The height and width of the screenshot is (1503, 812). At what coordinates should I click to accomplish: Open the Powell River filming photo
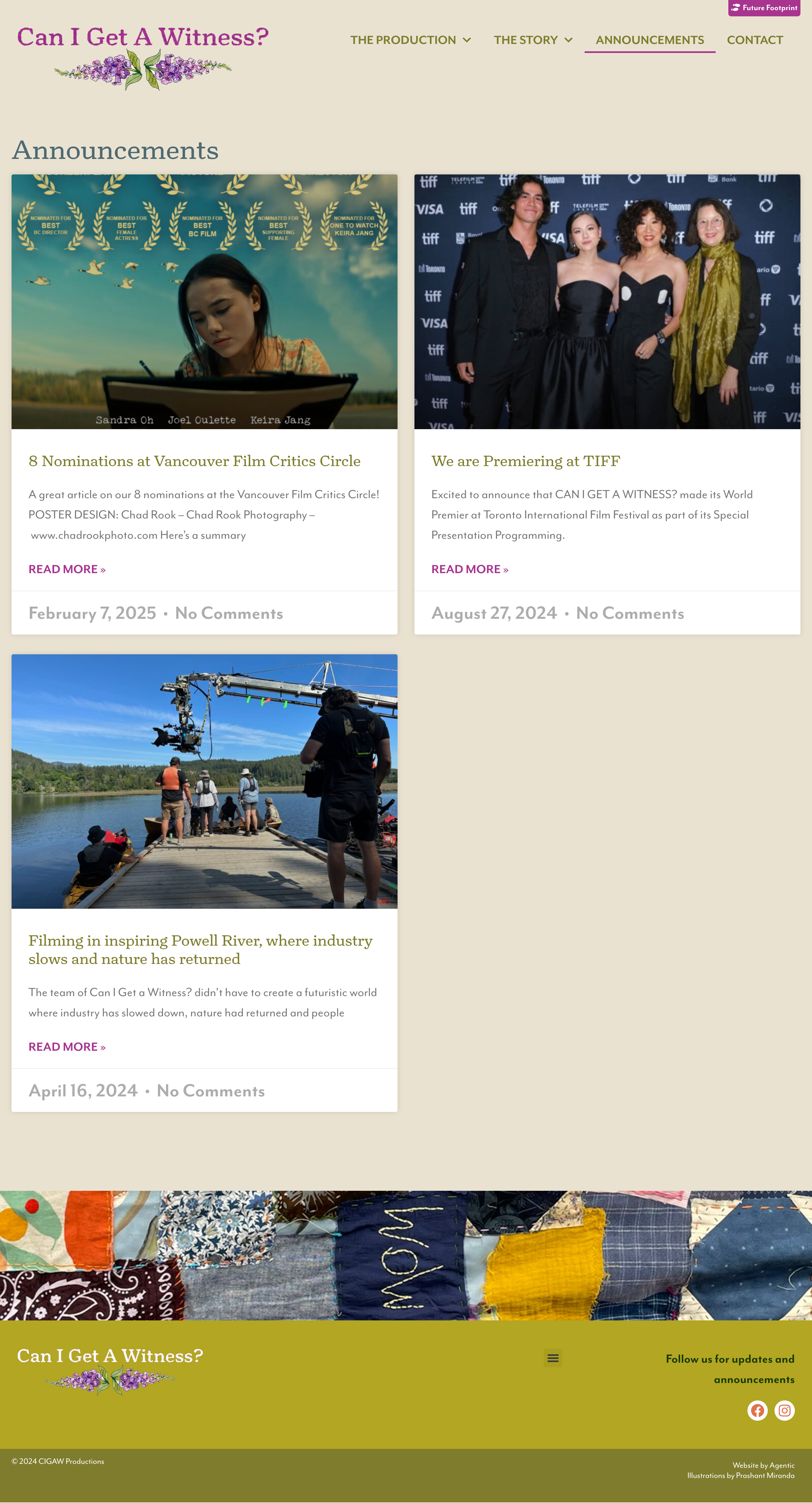pos(204,781)
